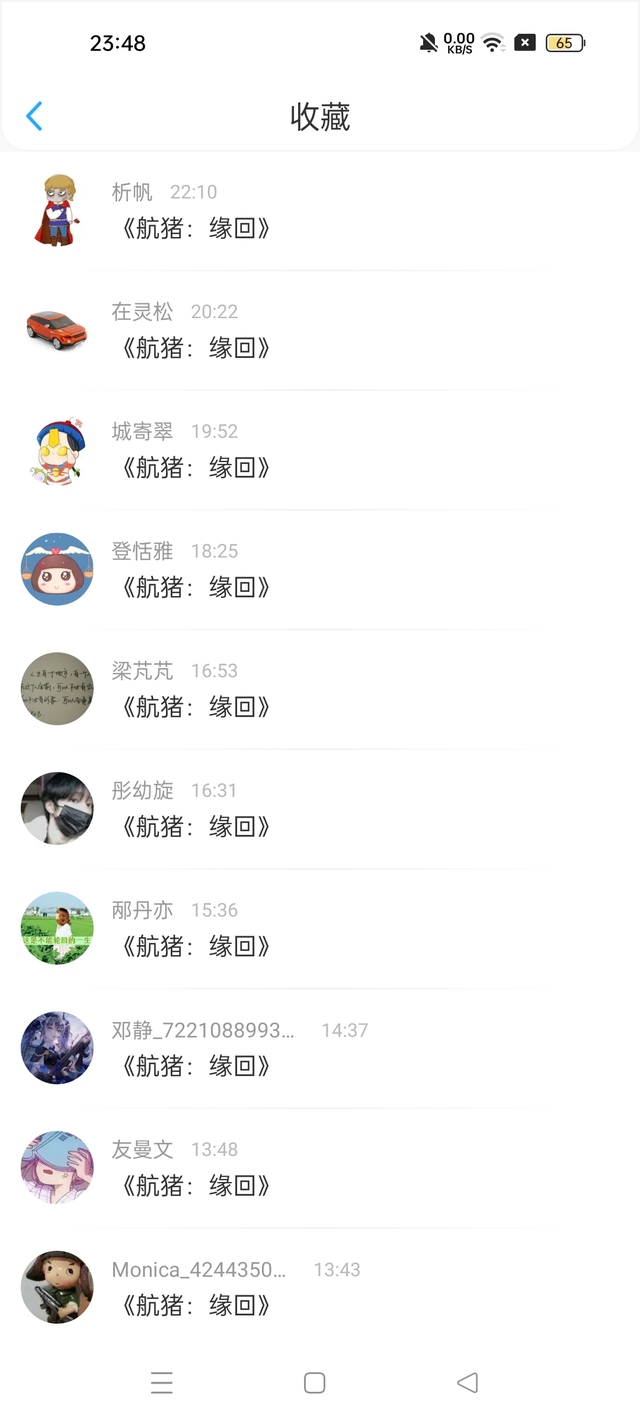Image resolution: width=640 pixels, height=1422 pixels.
Task: Go back from the 收藏 page
Action: click(34, 117)
